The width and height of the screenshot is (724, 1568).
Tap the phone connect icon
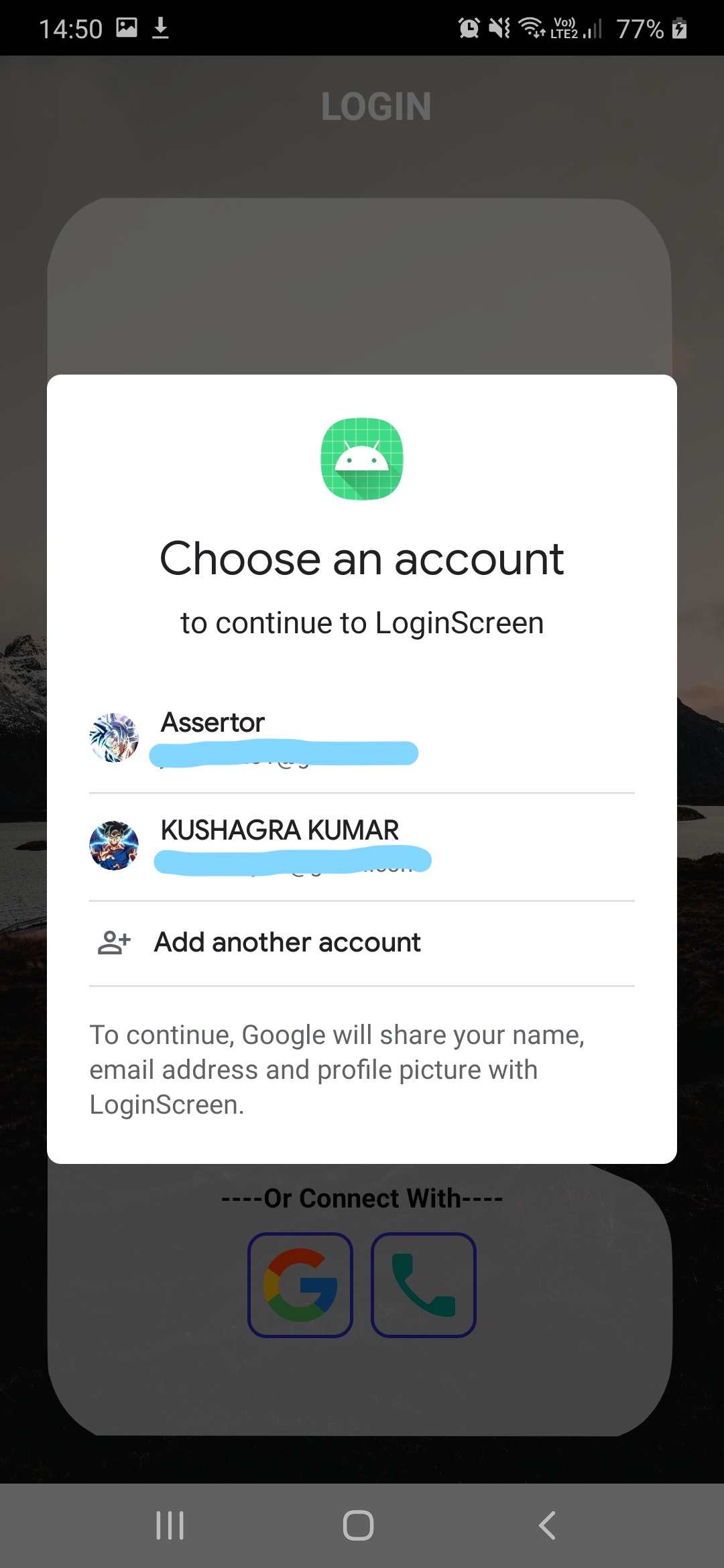click(x=424, y=1284)
